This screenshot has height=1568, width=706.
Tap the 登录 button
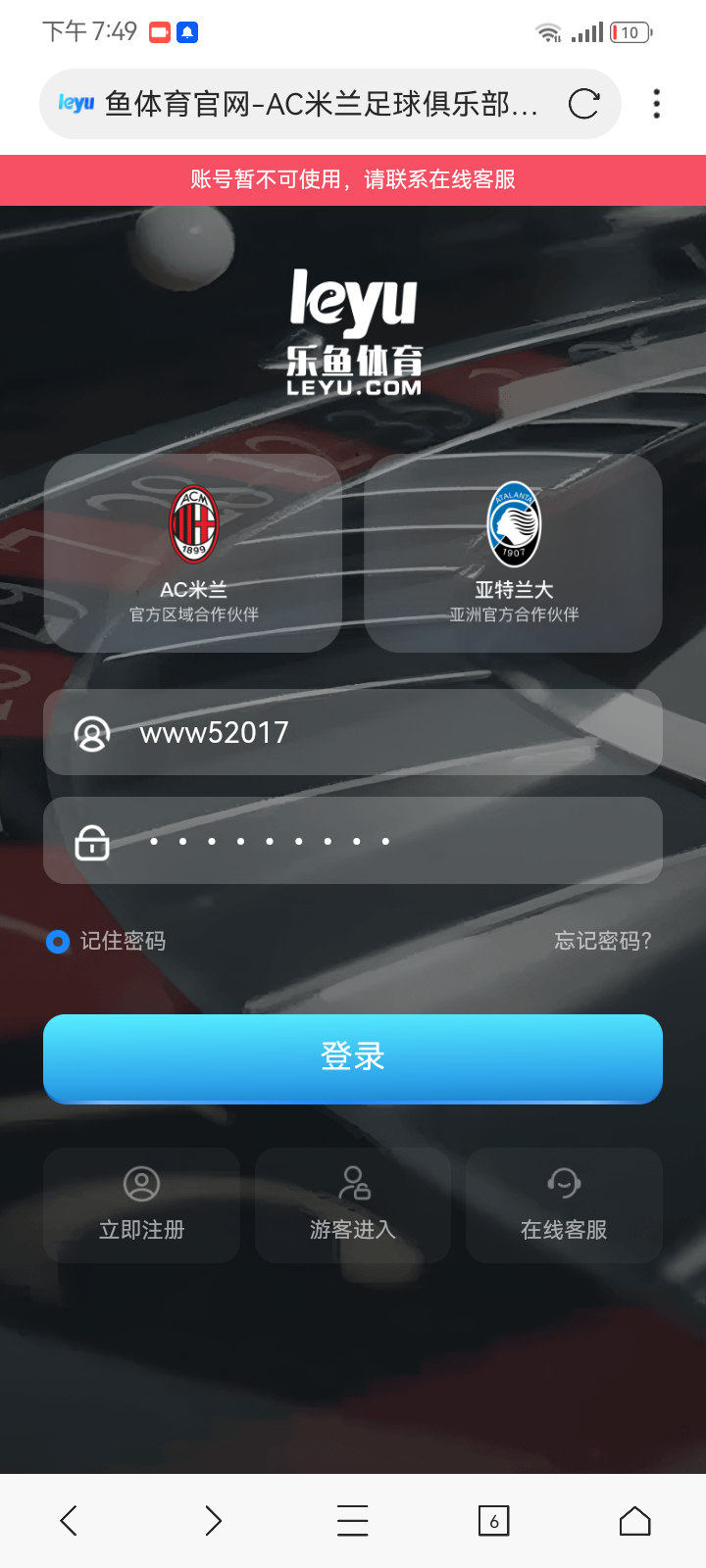pos(353,1058)
